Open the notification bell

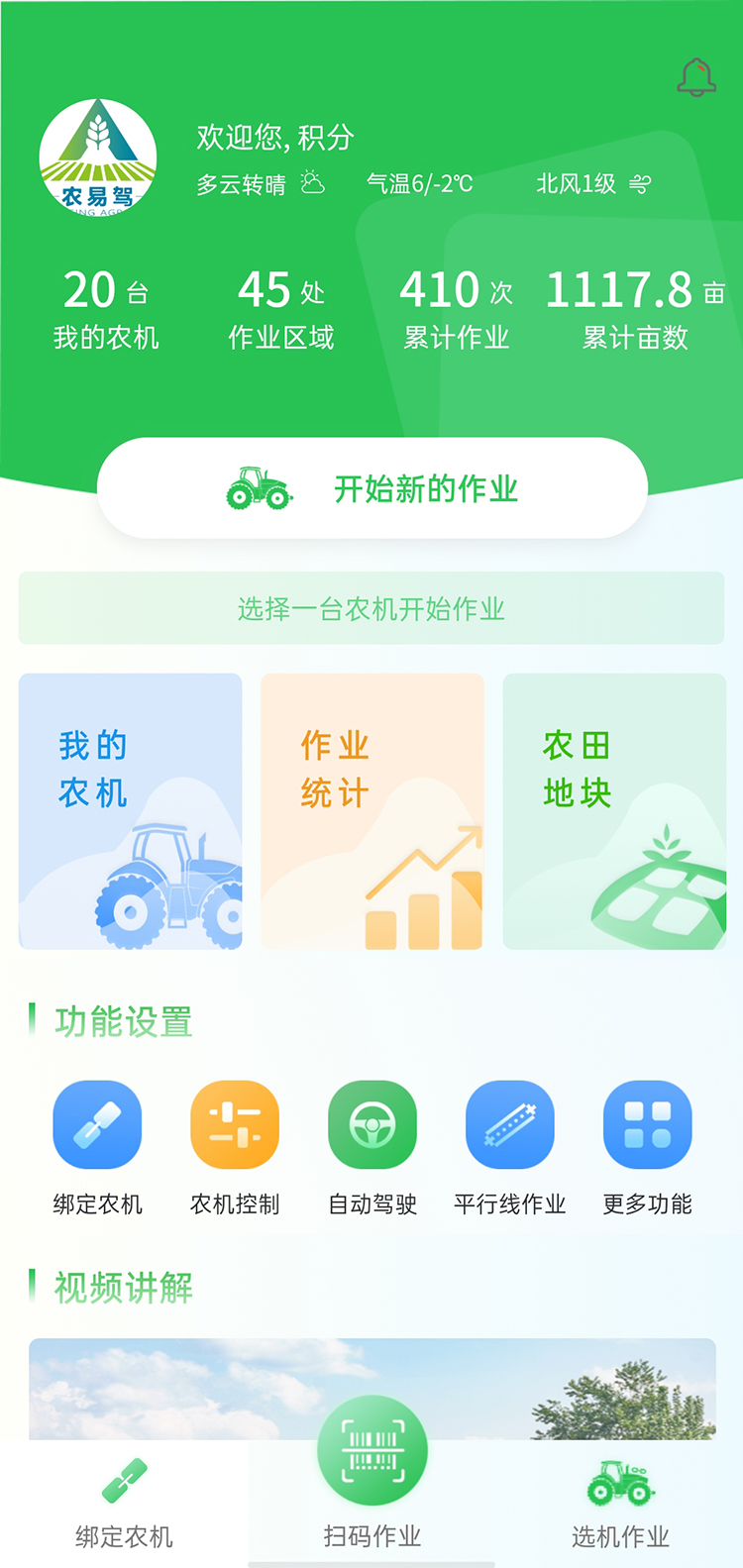pos(696,76)
